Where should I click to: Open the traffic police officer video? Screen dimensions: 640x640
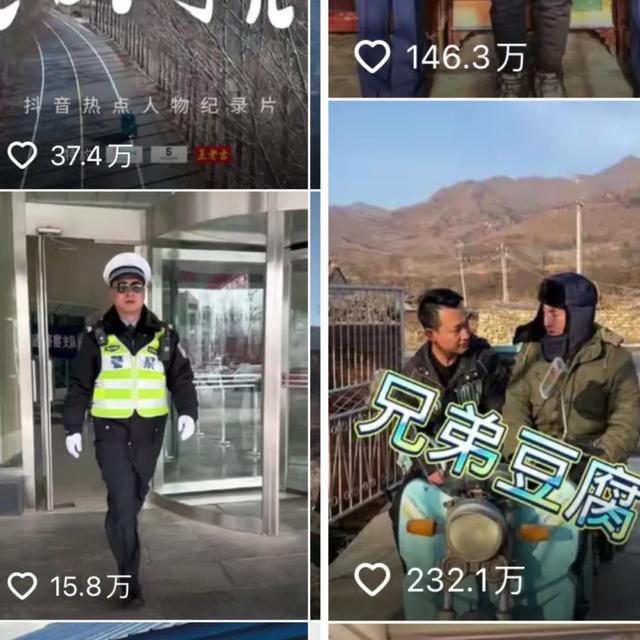coord(154,400)
